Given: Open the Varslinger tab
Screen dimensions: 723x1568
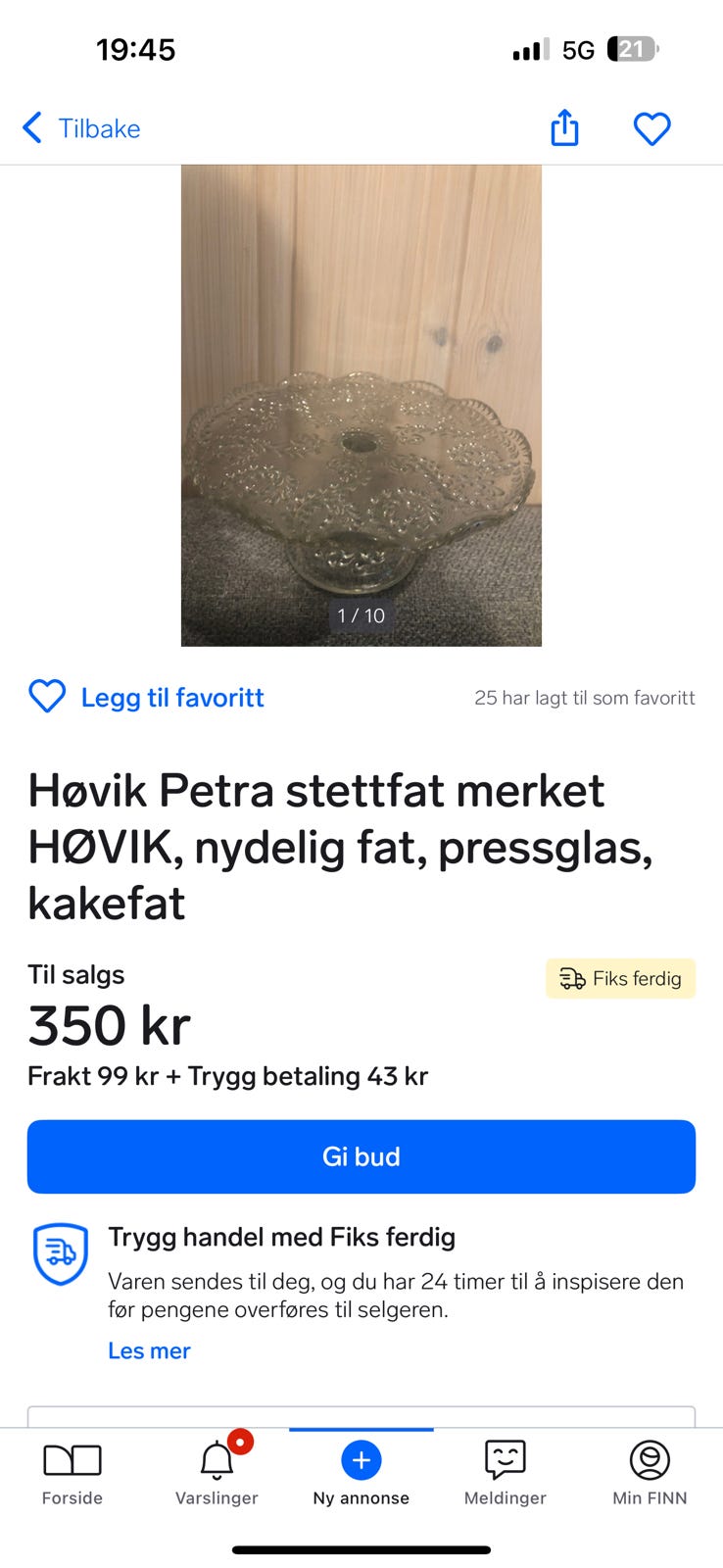Looking at the screenshot, I should 217,1473.
